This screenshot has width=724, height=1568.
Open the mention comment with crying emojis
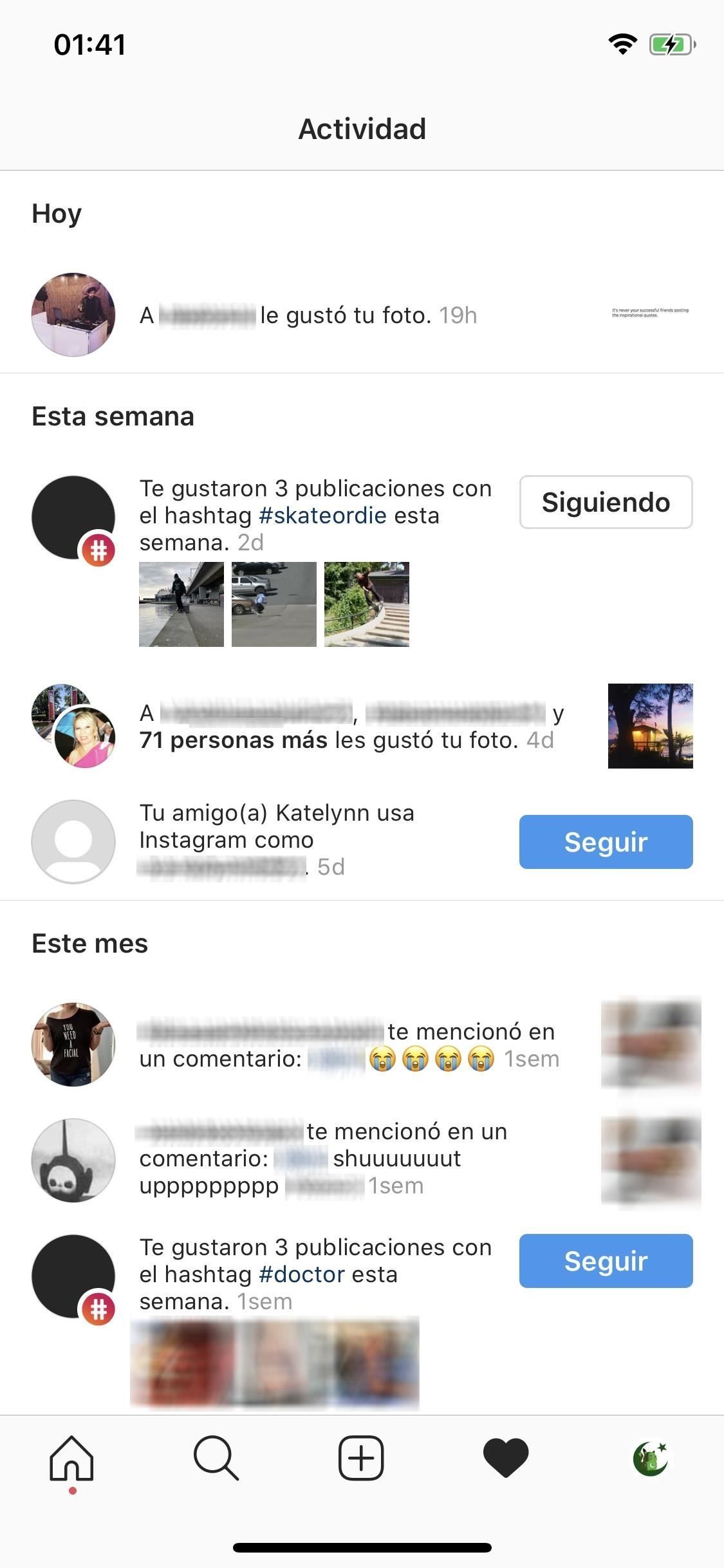(x=348, y=1045)
